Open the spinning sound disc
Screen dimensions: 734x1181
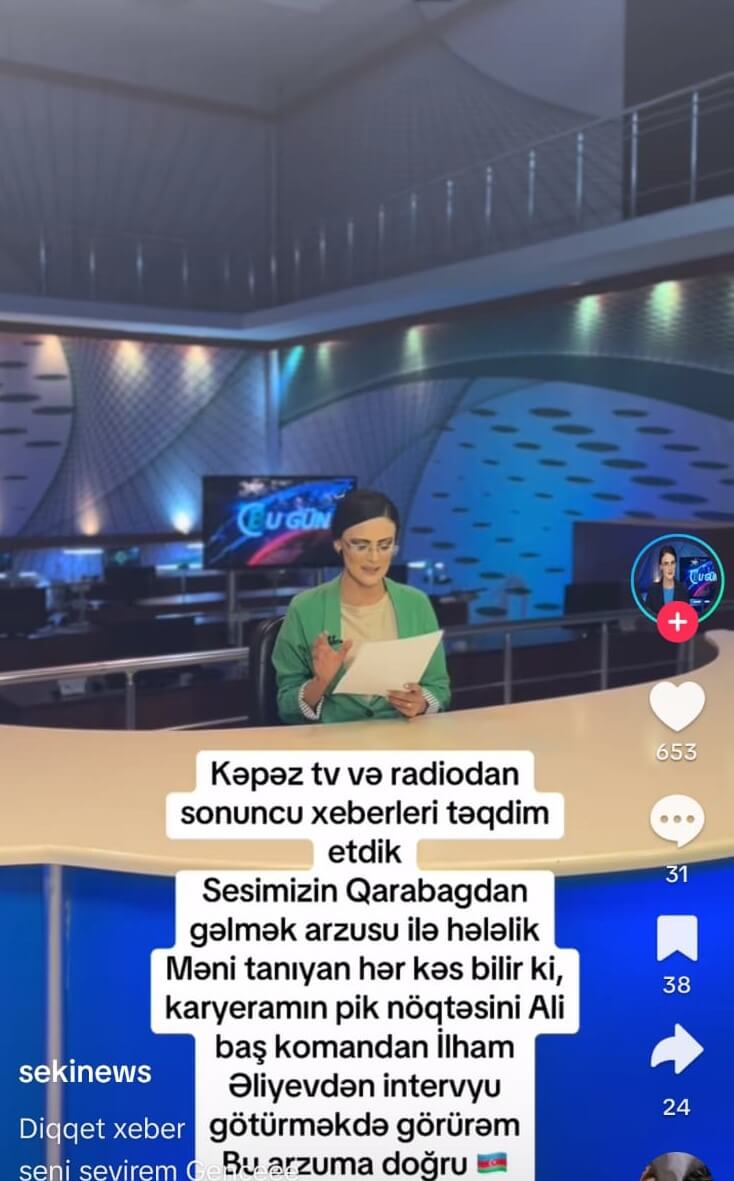coord(677,1167)
